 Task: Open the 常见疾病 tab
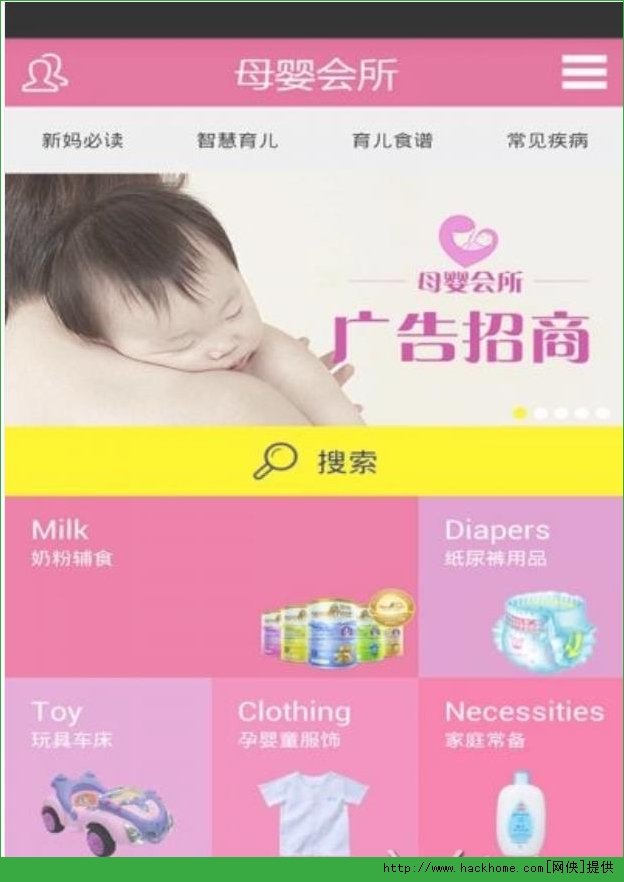pos(547,140)
